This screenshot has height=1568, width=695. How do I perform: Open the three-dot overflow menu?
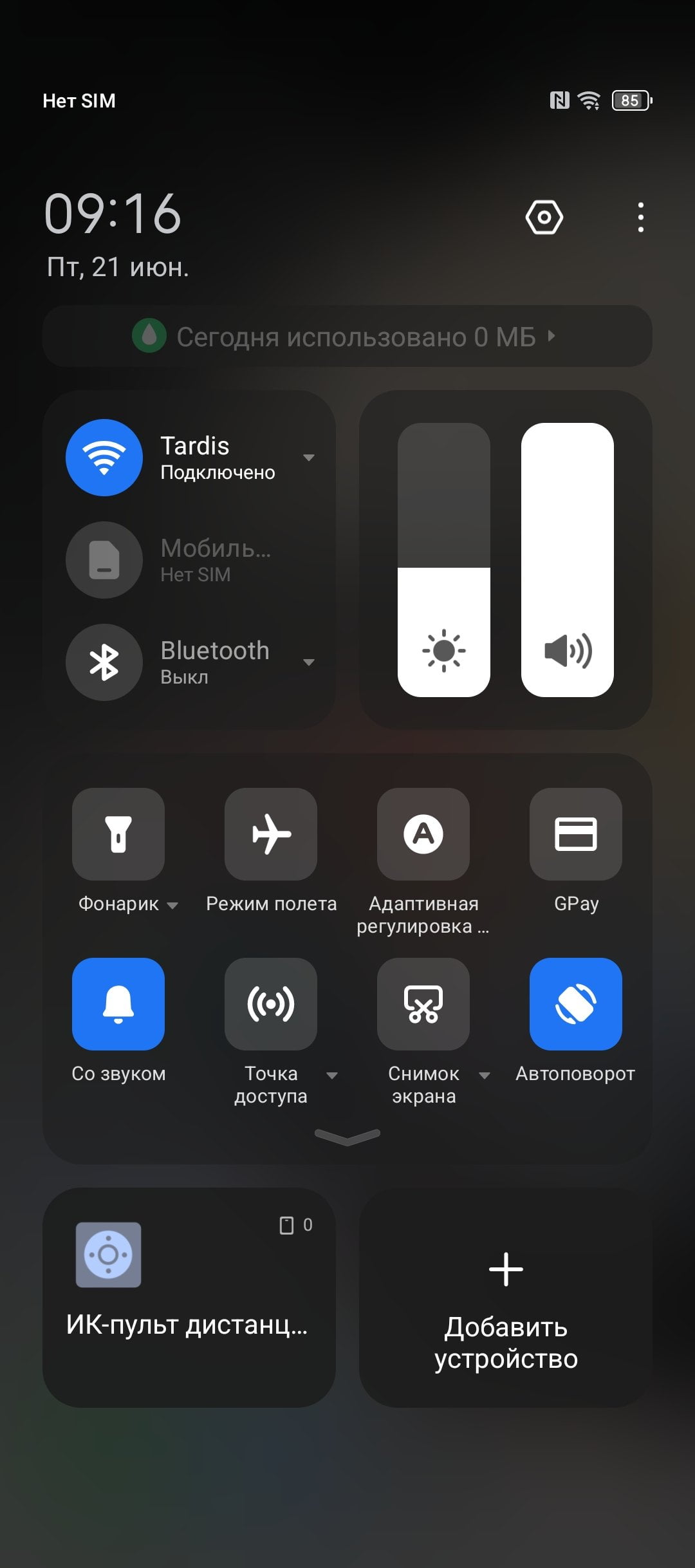[x=640, y=218]
